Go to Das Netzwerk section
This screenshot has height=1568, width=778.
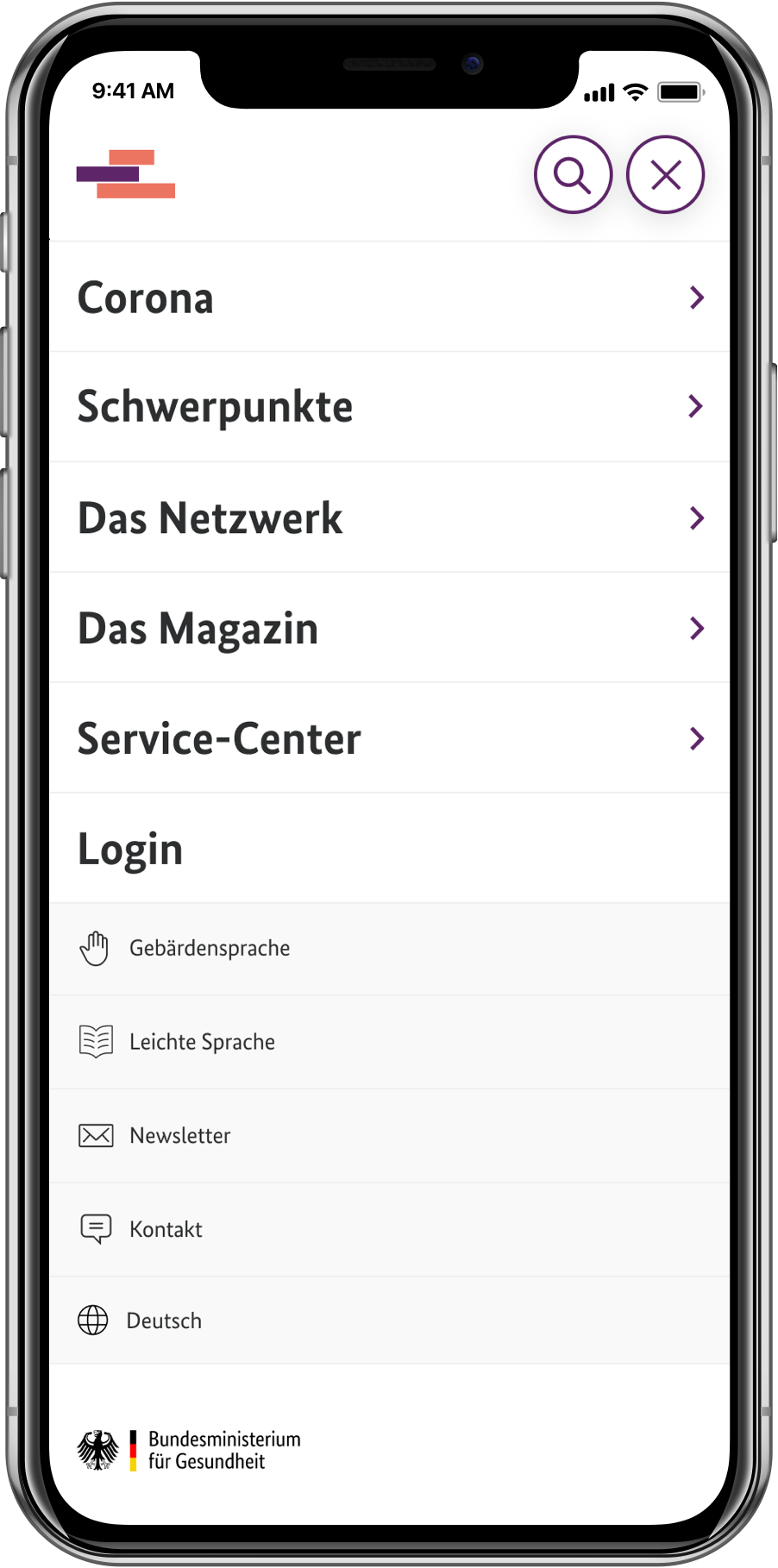pos(388,517)
